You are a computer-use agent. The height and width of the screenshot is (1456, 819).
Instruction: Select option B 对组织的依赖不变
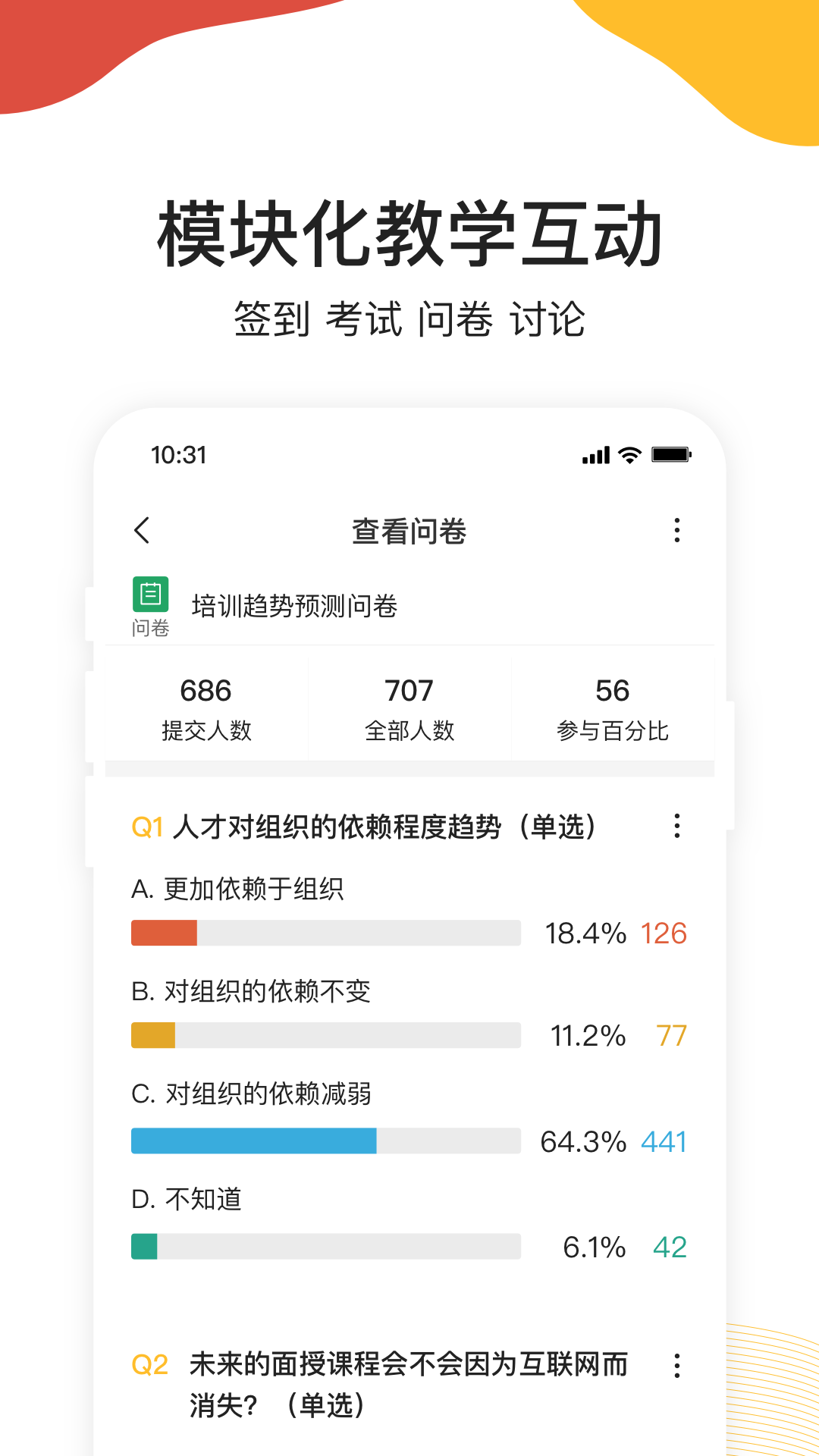click(252, 990)
